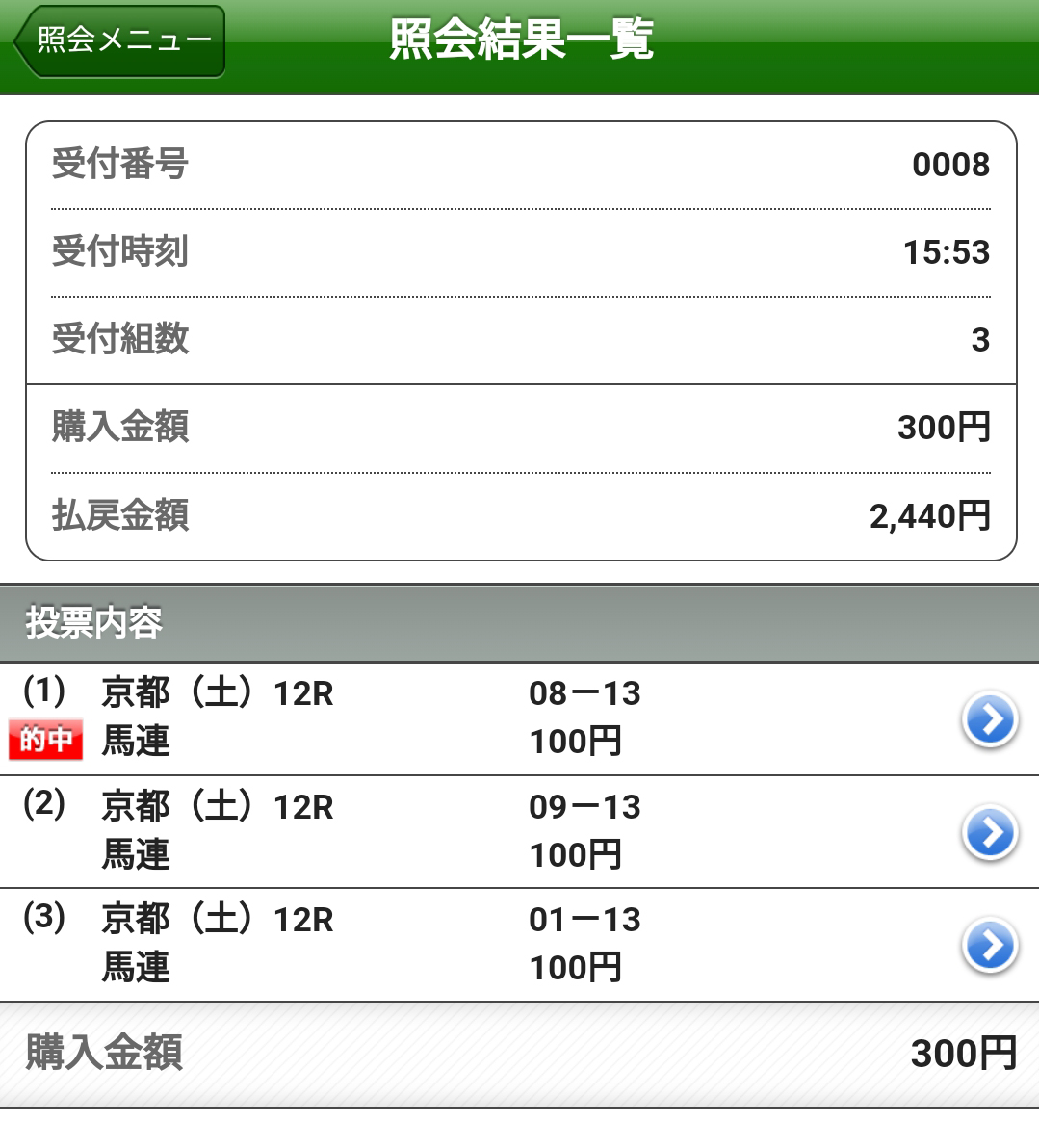Go back to 照会メニュー

(x=119, y=41)
